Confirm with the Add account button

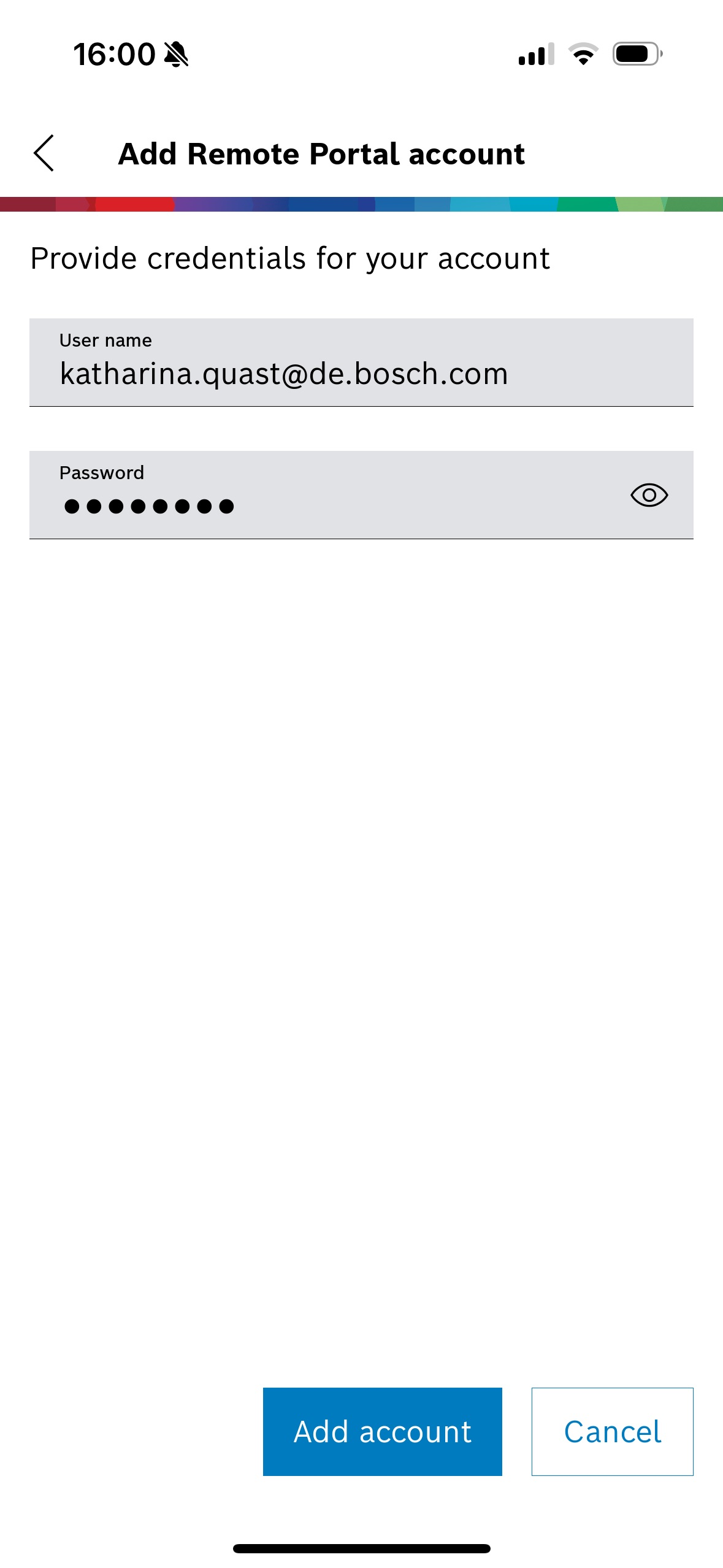(382, 1431)
